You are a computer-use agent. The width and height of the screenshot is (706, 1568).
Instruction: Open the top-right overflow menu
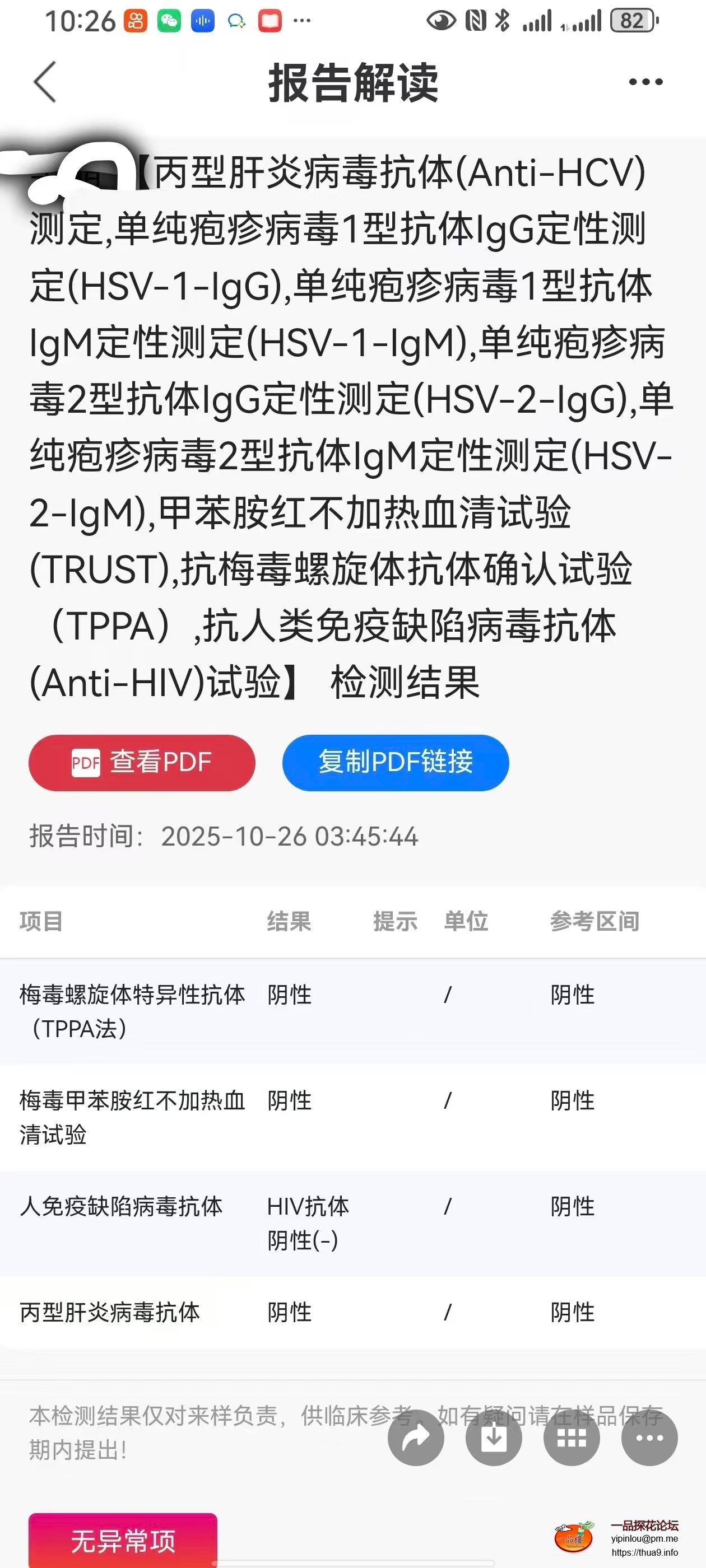click(645, 82)
